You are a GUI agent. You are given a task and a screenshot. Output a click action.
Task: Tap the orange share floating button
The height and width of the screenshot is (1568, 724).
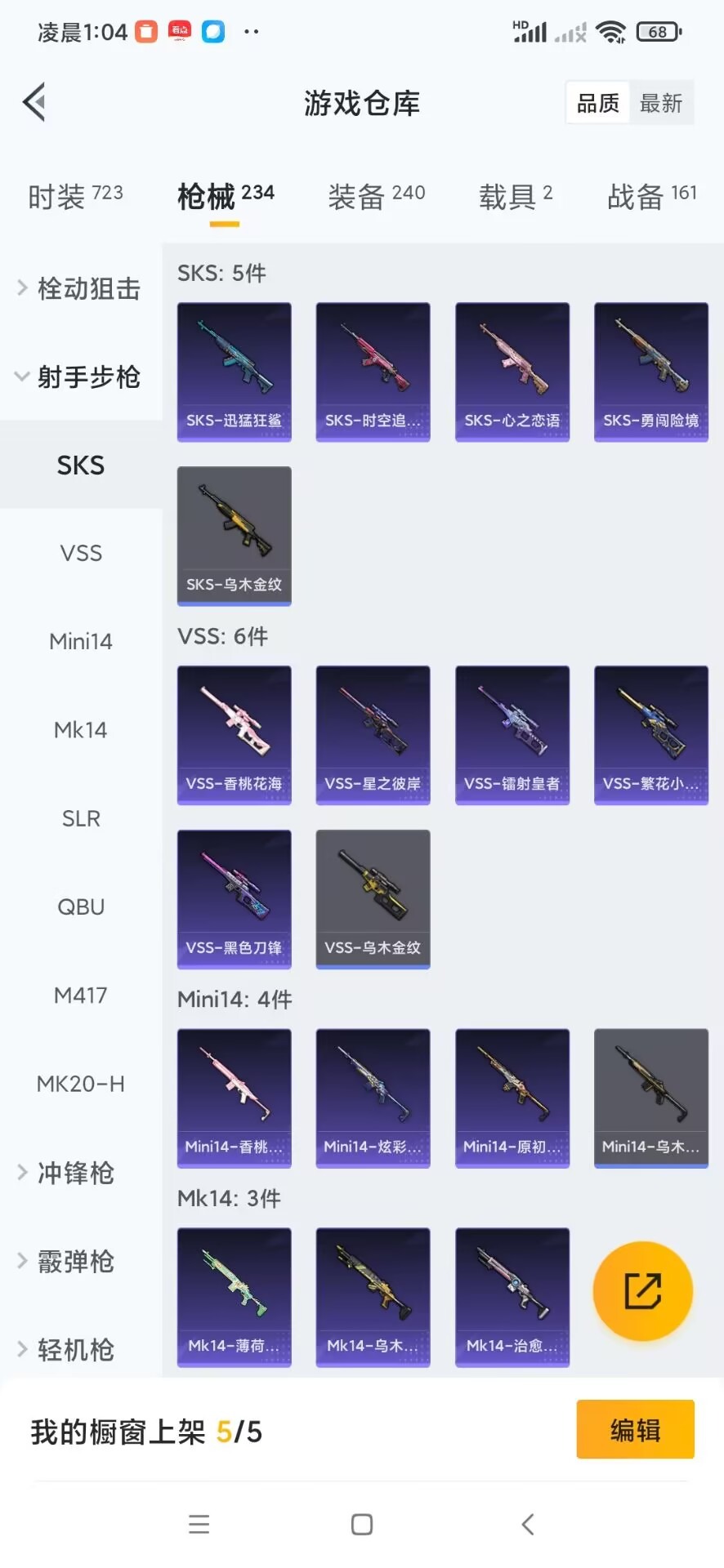click(642, 1290)
